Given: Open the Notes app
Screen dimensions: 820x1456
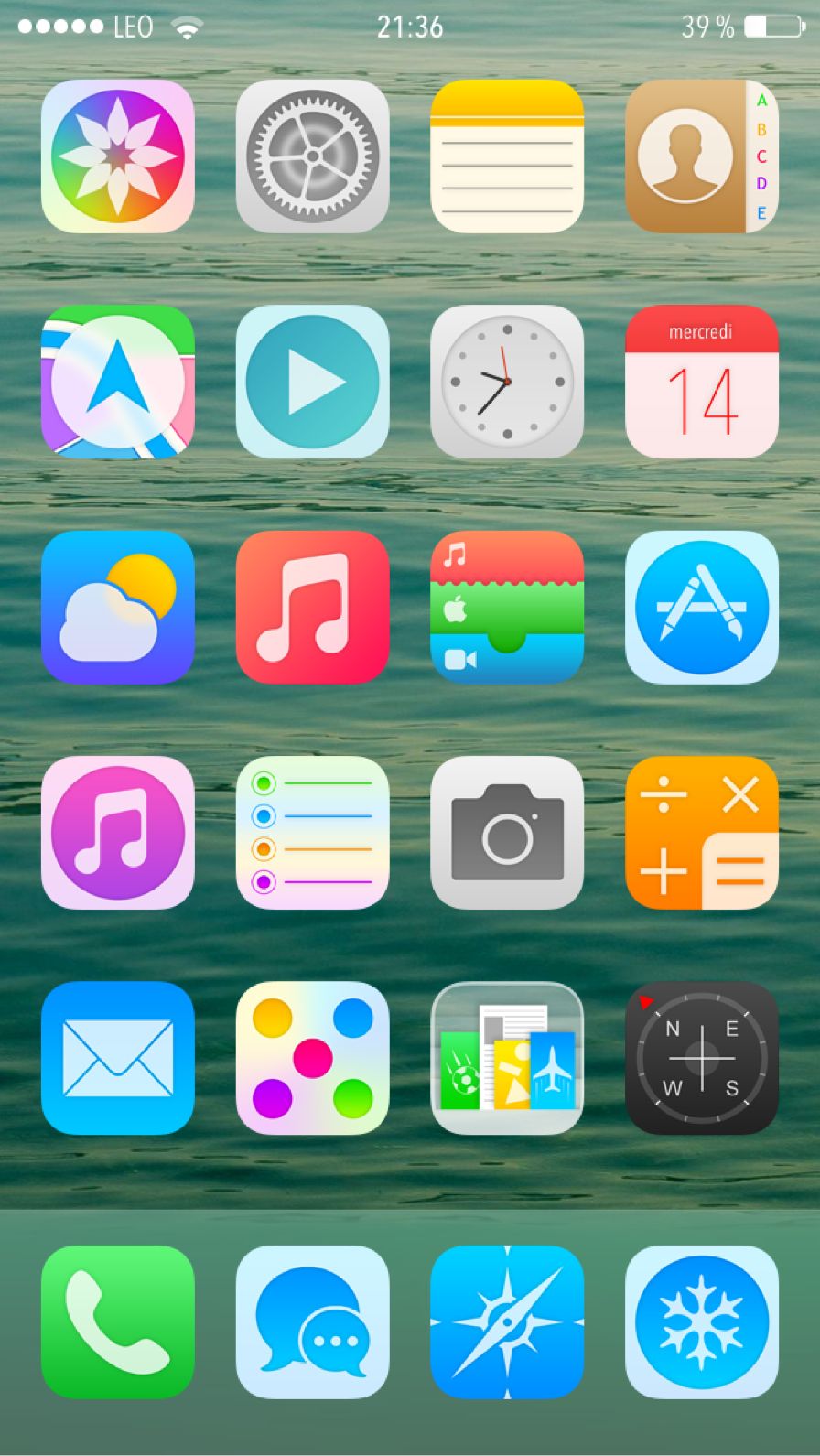Looking at the screenshot, I should point(507,156).
